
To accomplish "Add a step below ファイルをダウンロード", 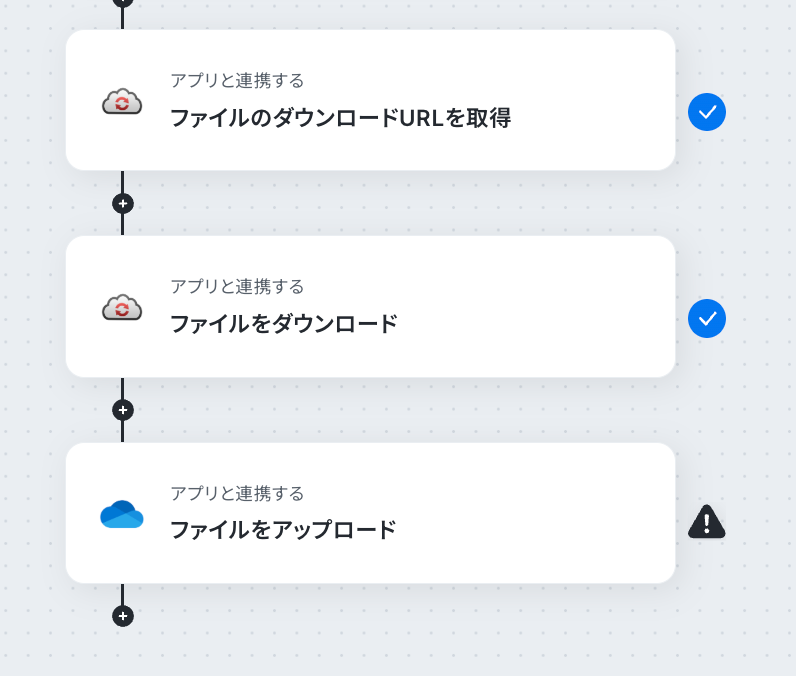I will pyautogui.click(x=123, y=410).
